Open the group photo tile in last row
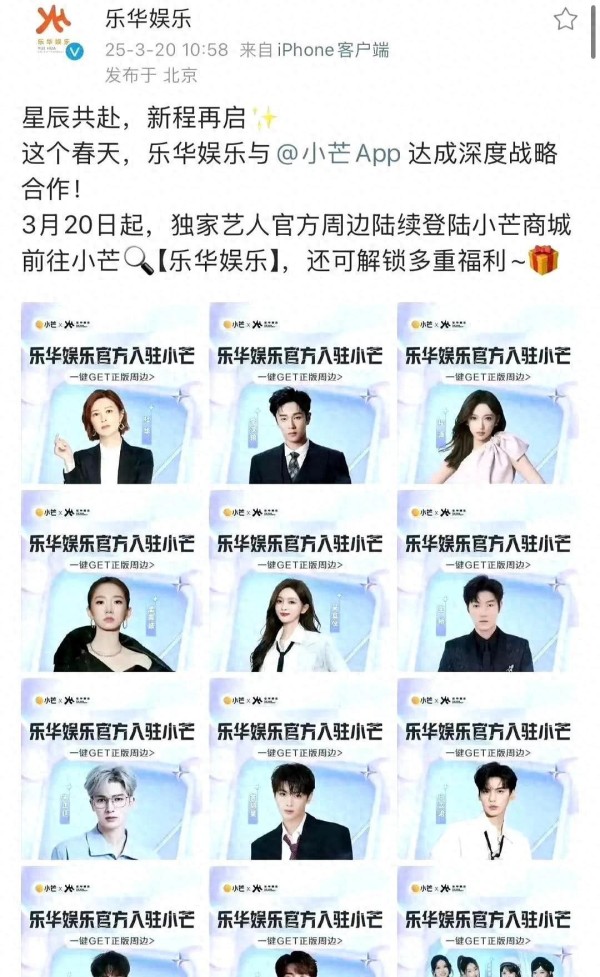The image size is (600, 977). click(488, 922)
